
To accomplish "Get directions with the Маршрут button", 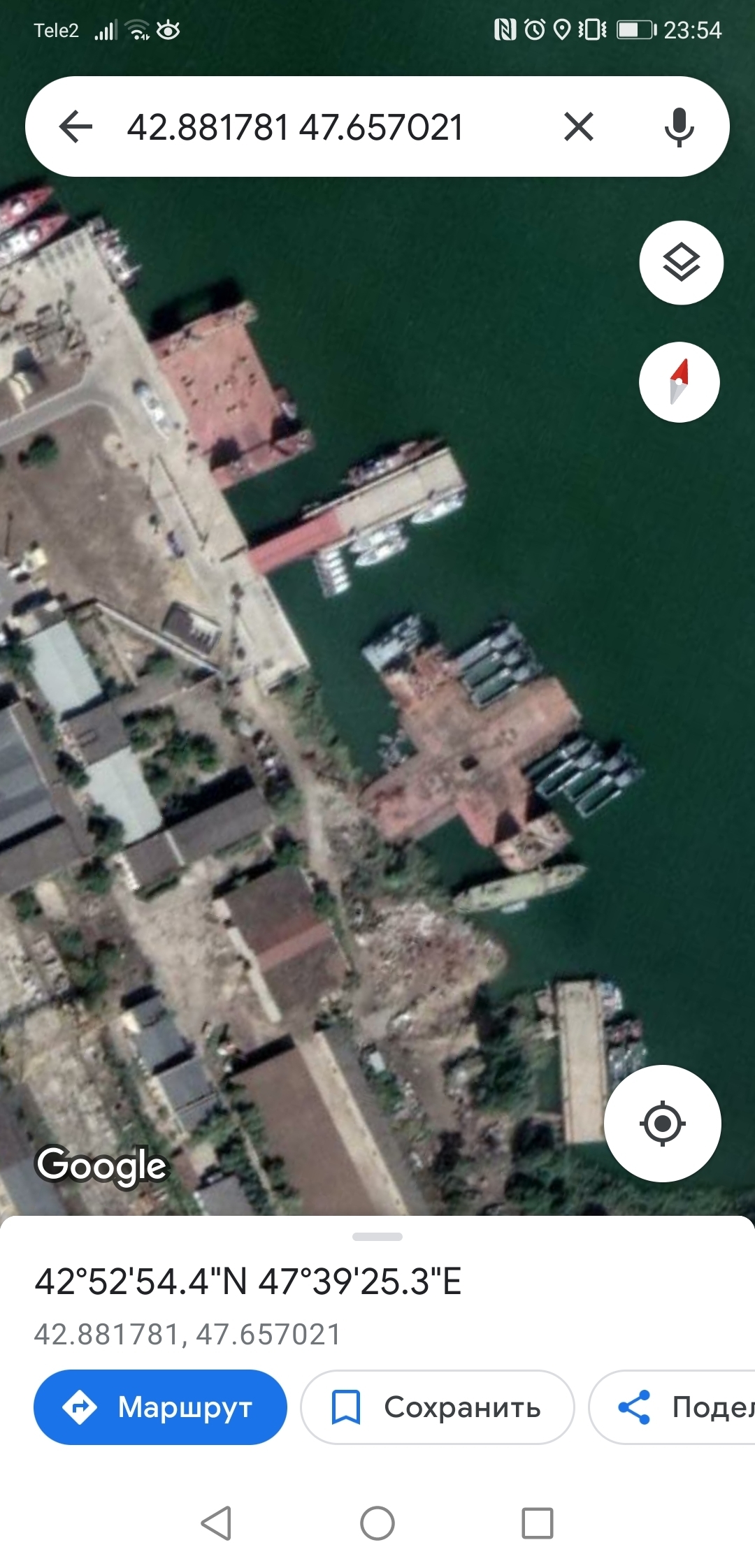I will click(x=160, y=1407).
